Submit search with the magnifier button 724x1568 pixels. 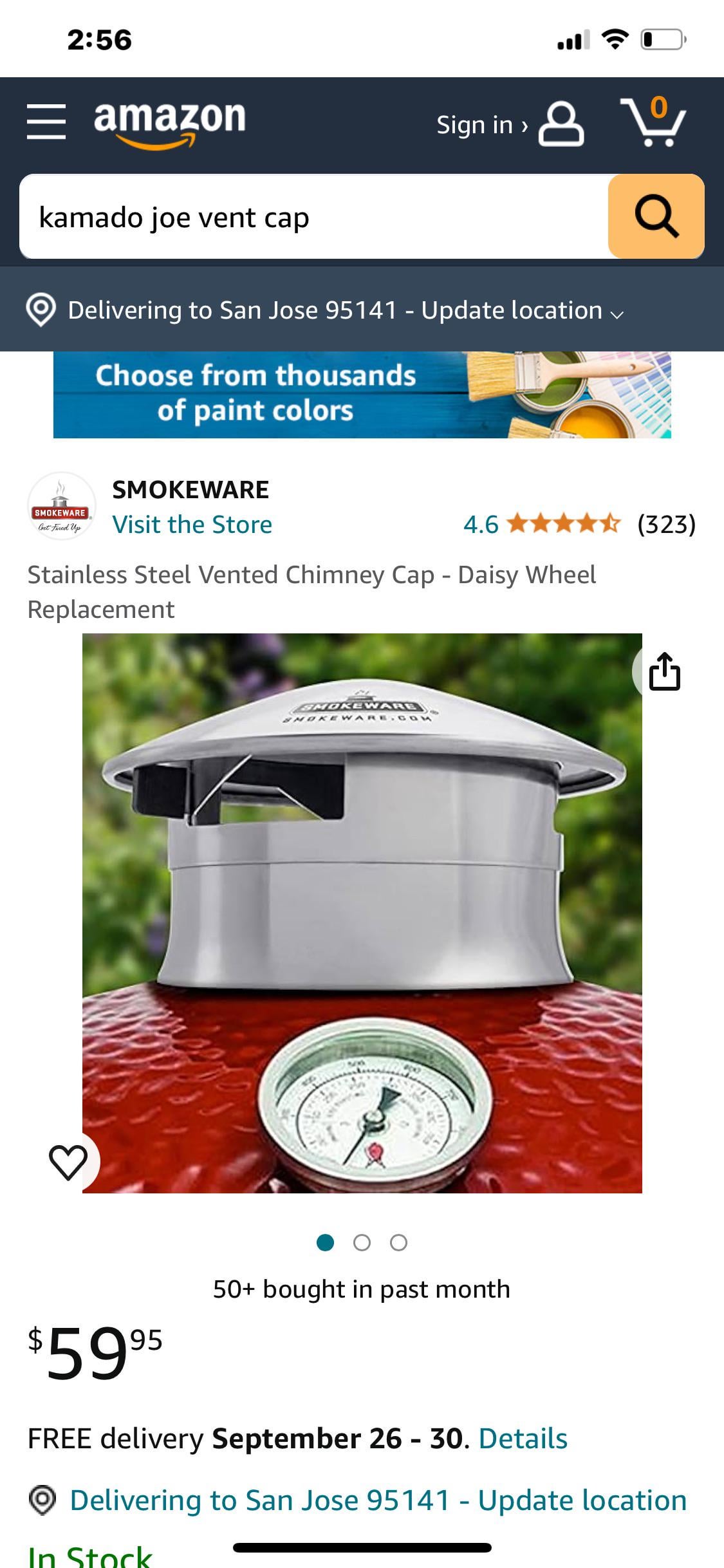656,217
